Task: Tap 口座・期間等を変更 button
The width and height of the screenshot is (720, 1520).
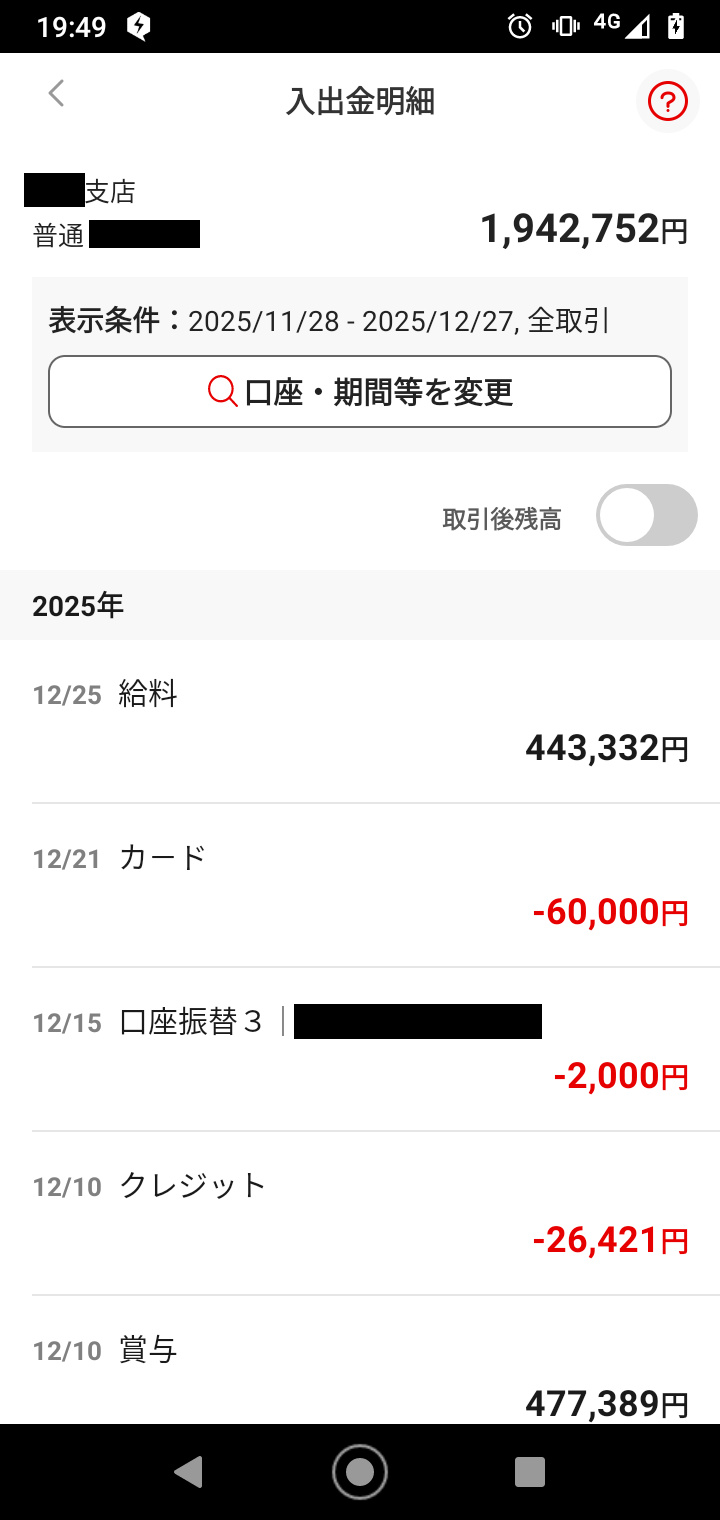Action: (x=360, y=392)
